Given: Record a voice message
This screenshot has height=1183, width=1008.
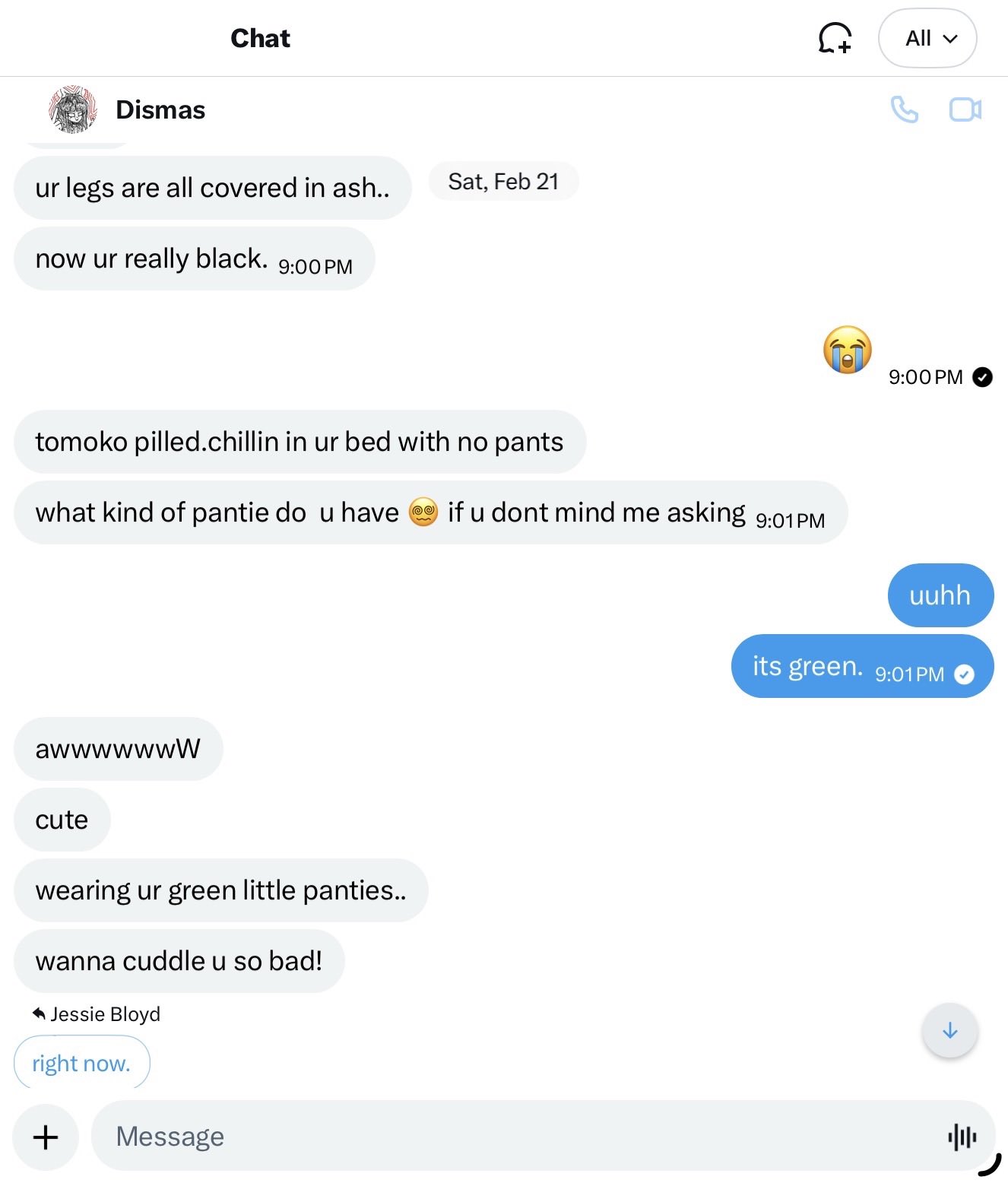Looking at the screenshot, I should [x=962, y=1137].
